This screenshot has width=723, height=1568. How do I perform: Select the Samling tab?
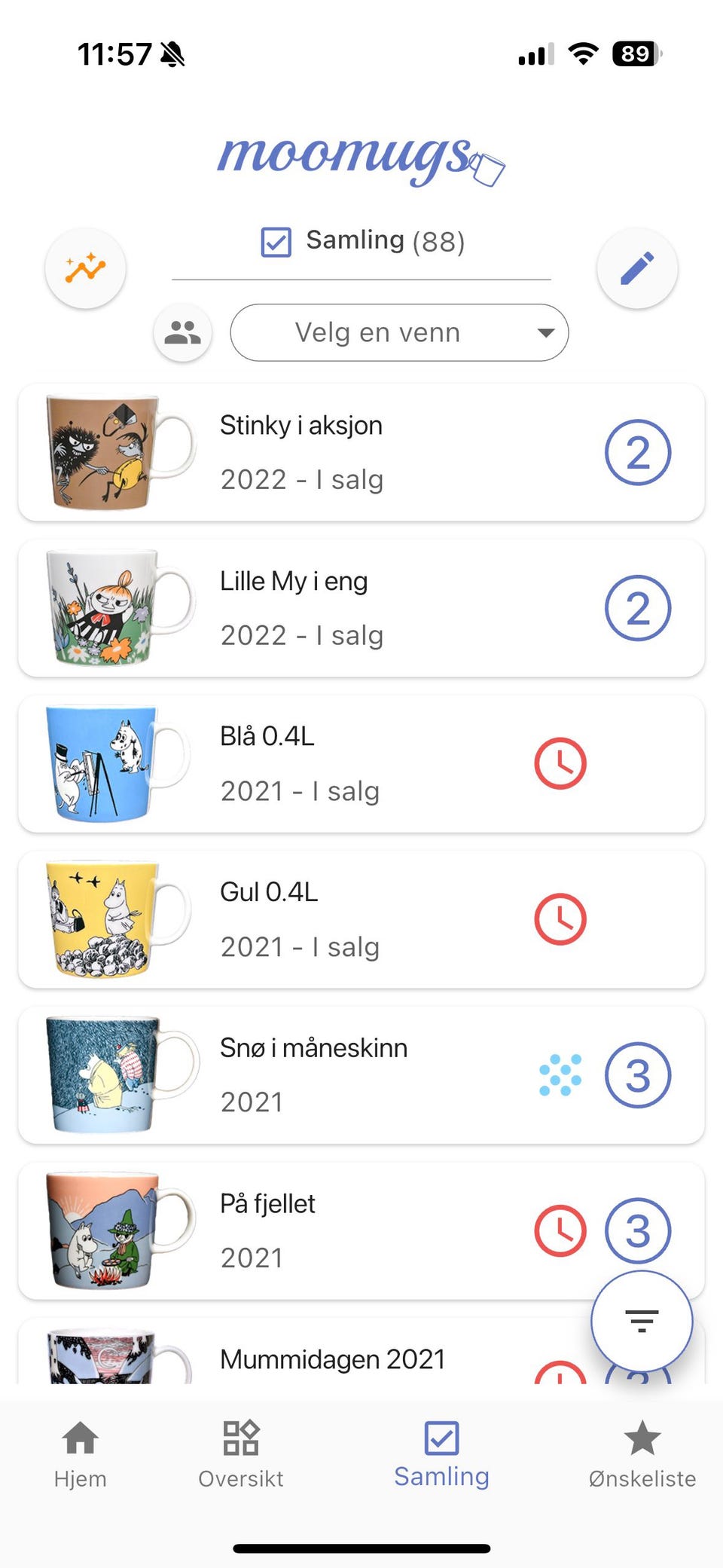[441, 1454]
